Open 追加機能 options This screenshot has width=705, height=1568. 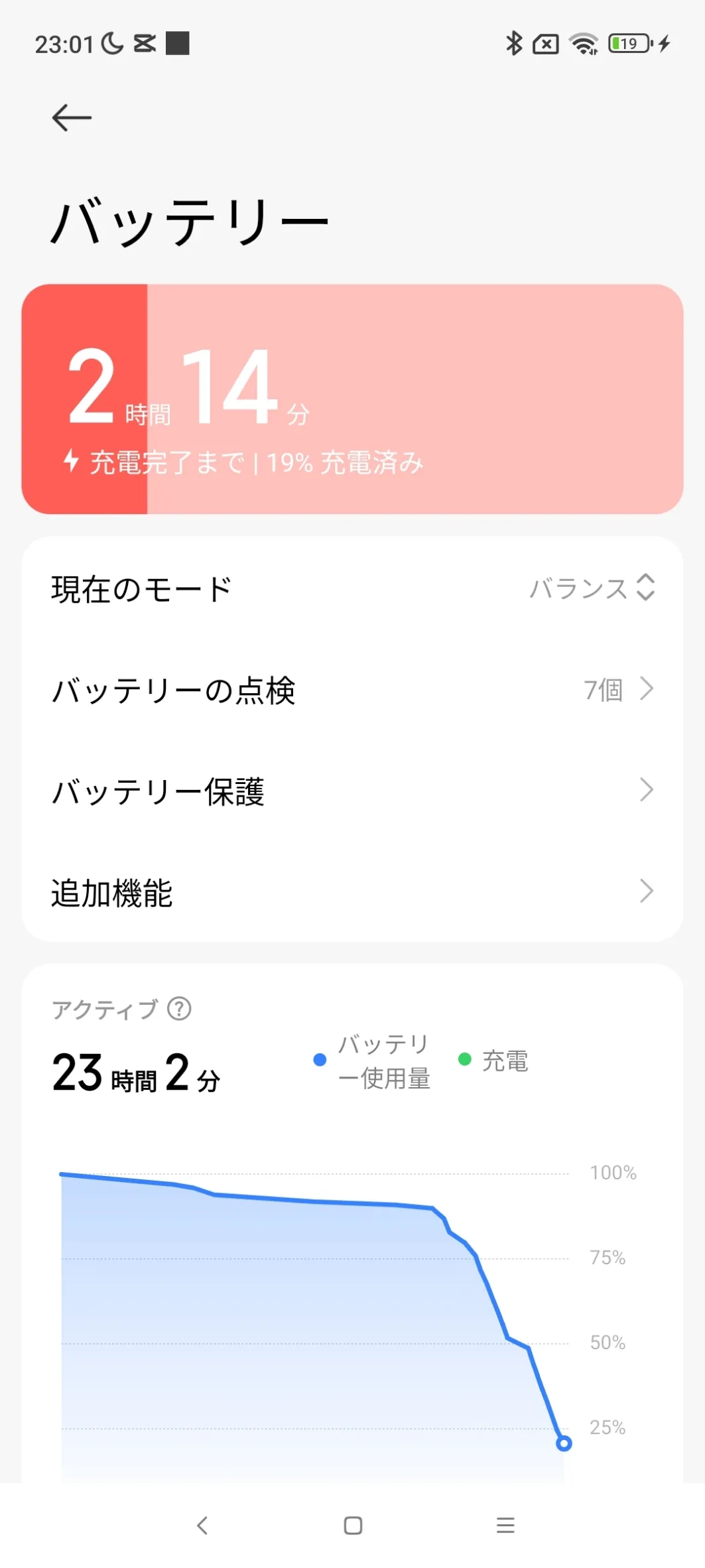point(352,892)
